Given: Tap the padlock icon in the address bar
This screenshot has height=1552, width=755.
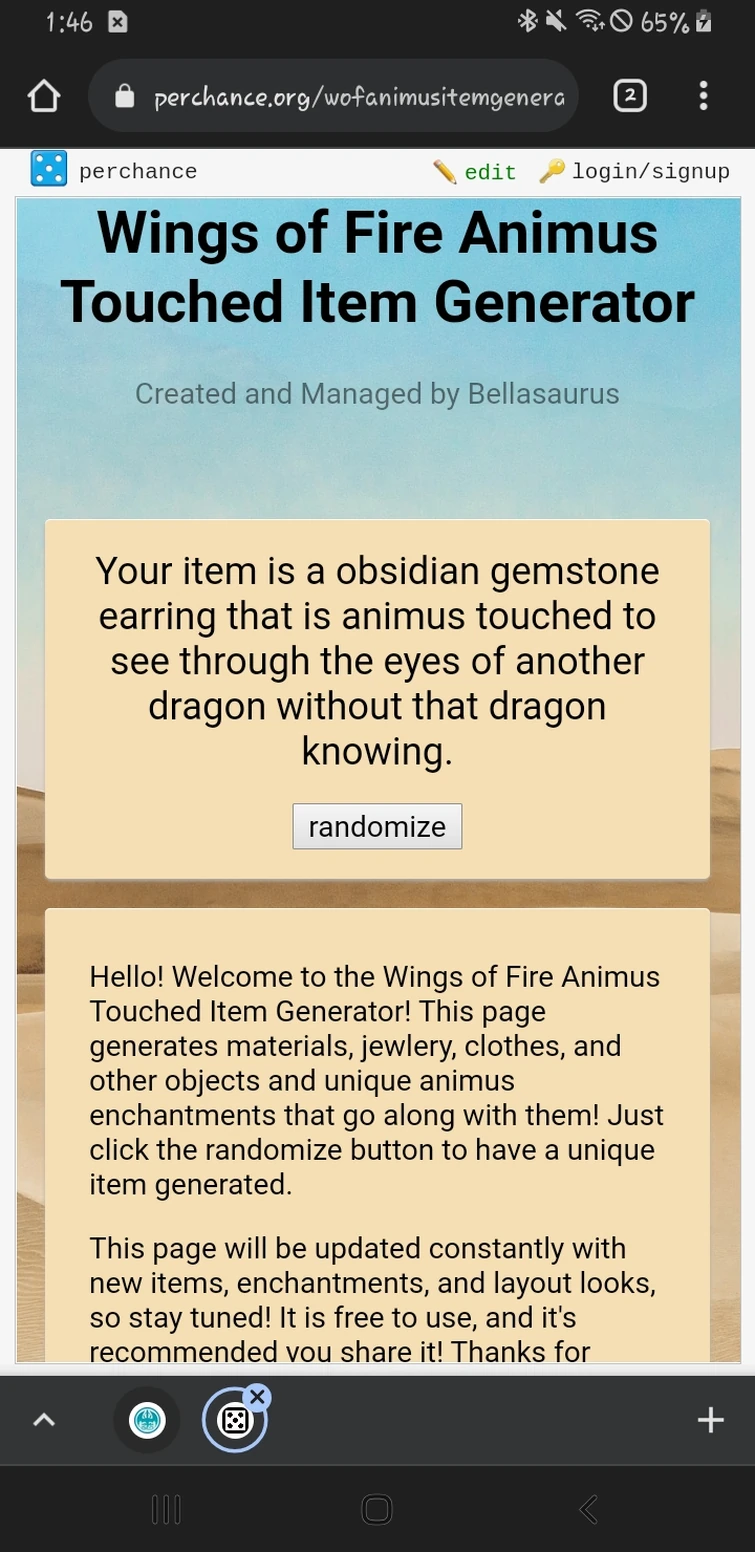Looking at the screenshot, I should coord(124,95).
